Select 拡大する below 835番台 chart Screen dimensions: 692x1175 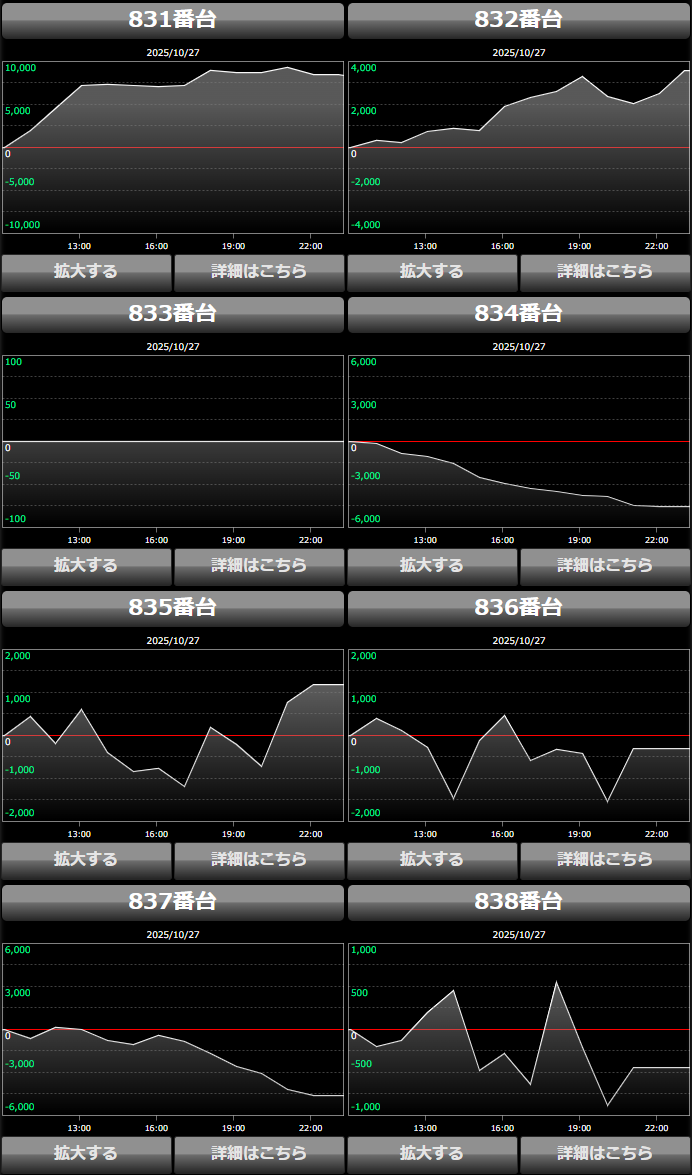click(86, 860)
